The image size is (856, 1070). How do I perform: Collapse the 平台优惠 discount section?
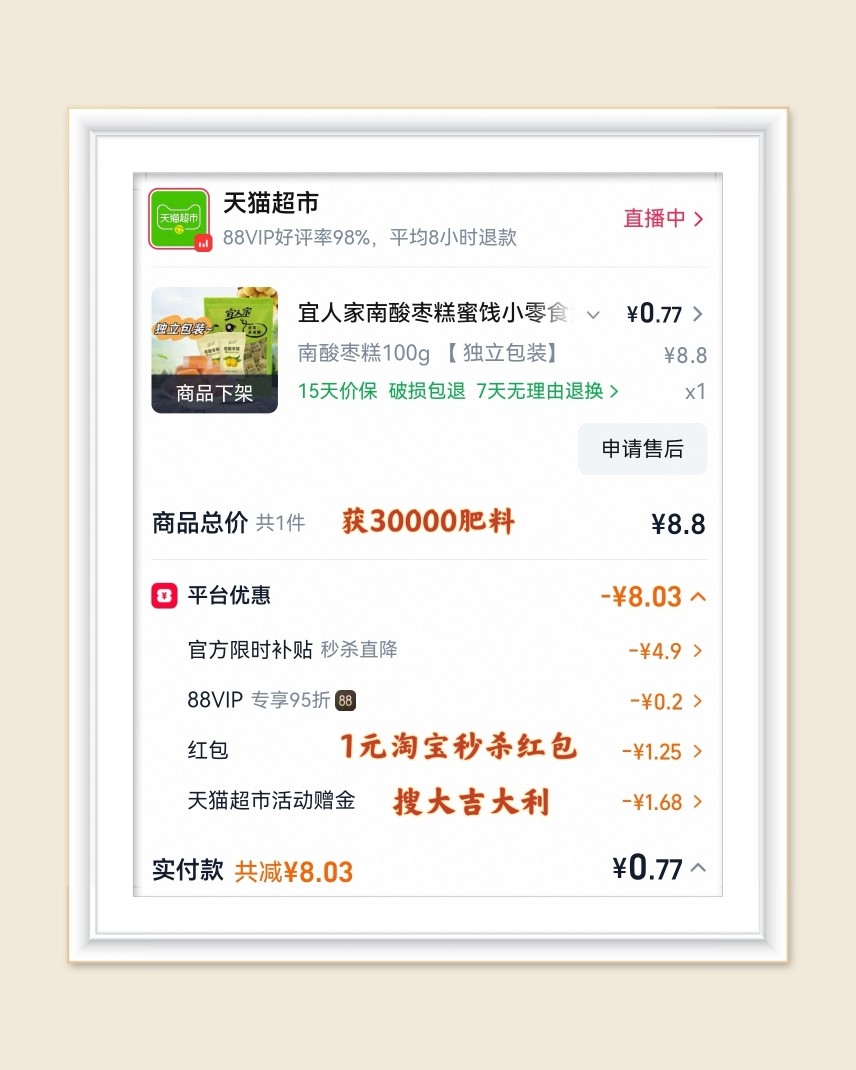point(698,595)
